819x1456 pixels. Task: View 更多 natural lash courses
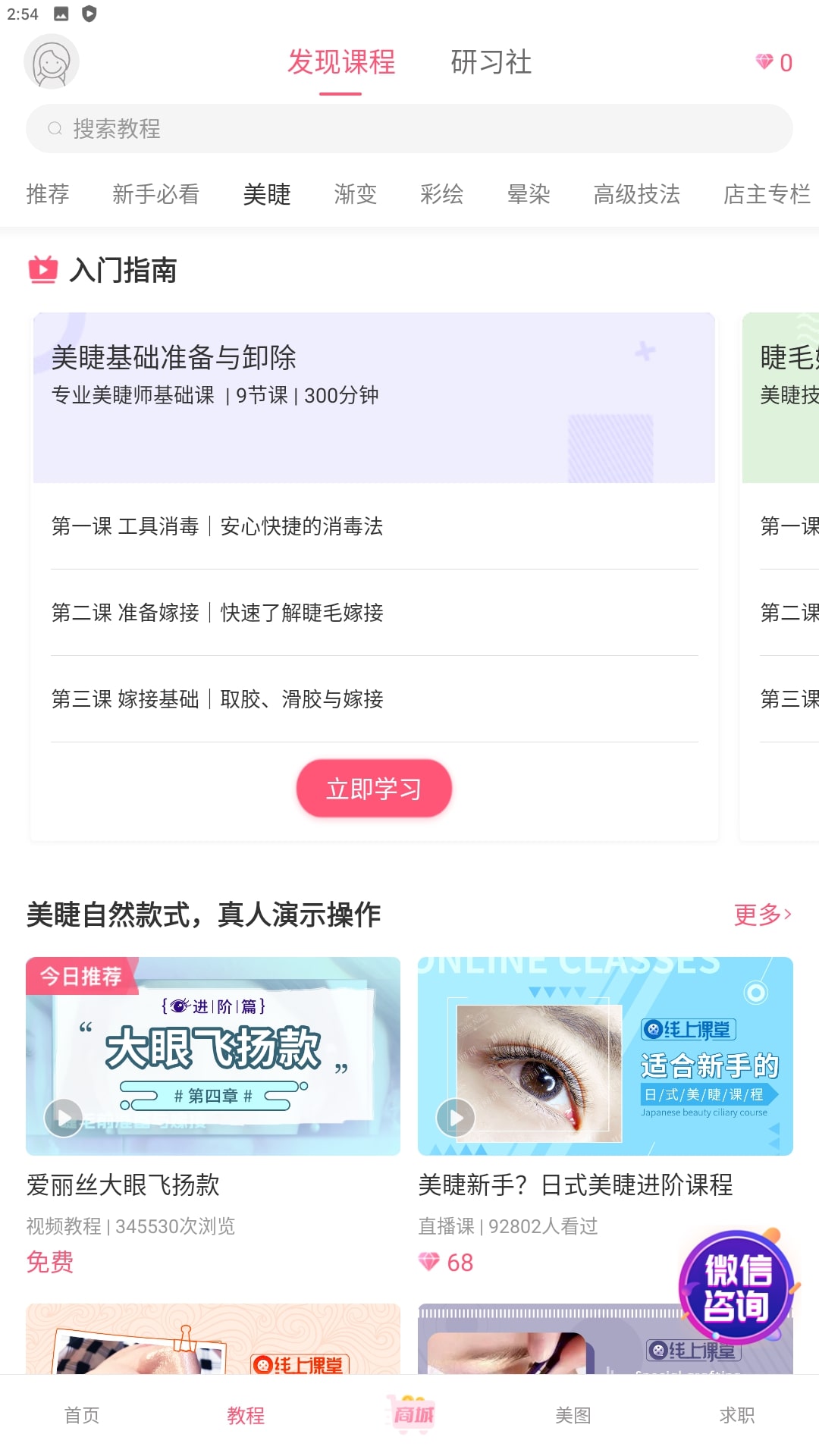click(x=762, y=915)
